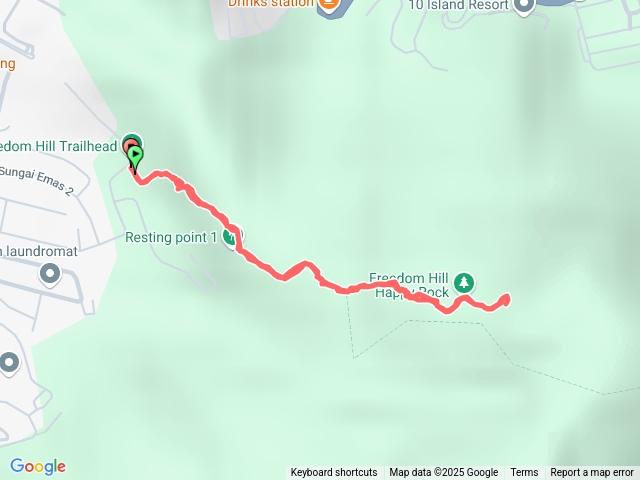Screen dimensions: 640x480
Task: Open the laundromat place marker
Action: 49,273
